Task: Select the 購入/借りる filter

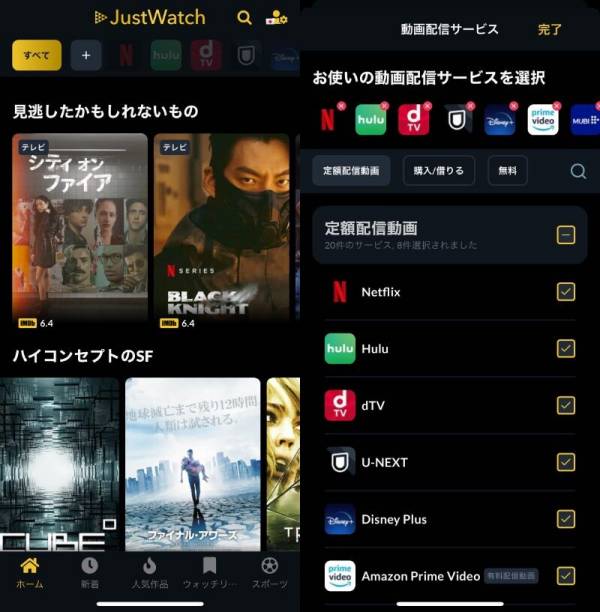Action: pyautogui.click(x=439, y=171)
